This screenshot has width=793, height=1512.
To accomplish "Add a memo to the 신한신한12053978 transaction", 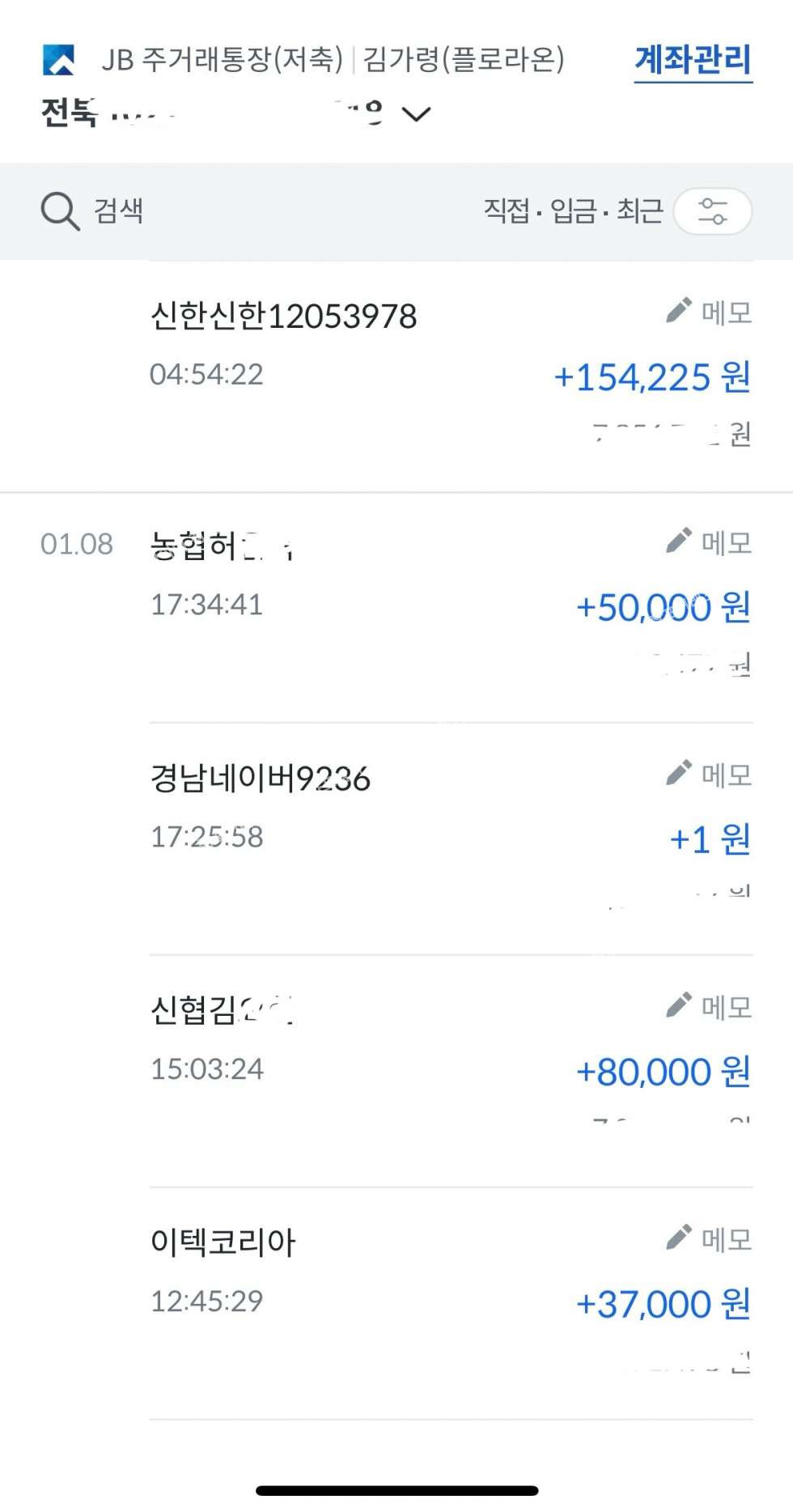I will pos(709,312).
